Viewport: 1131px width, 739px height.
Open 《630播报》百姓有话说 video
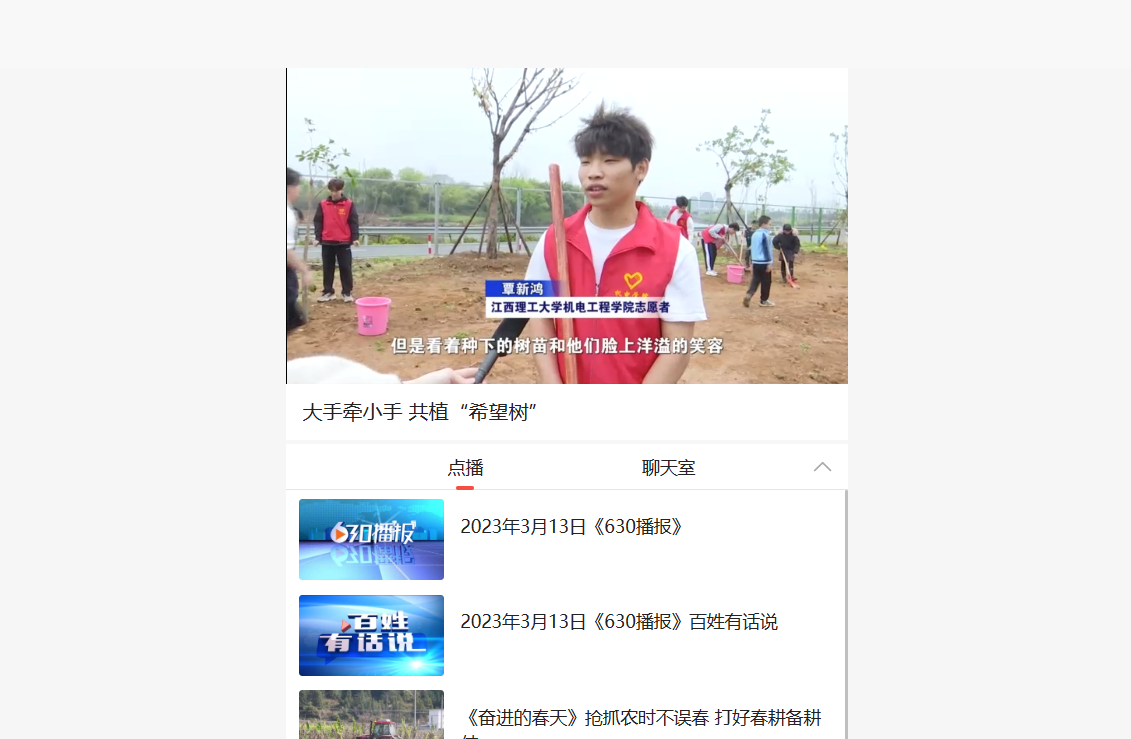tap(618, 622)
